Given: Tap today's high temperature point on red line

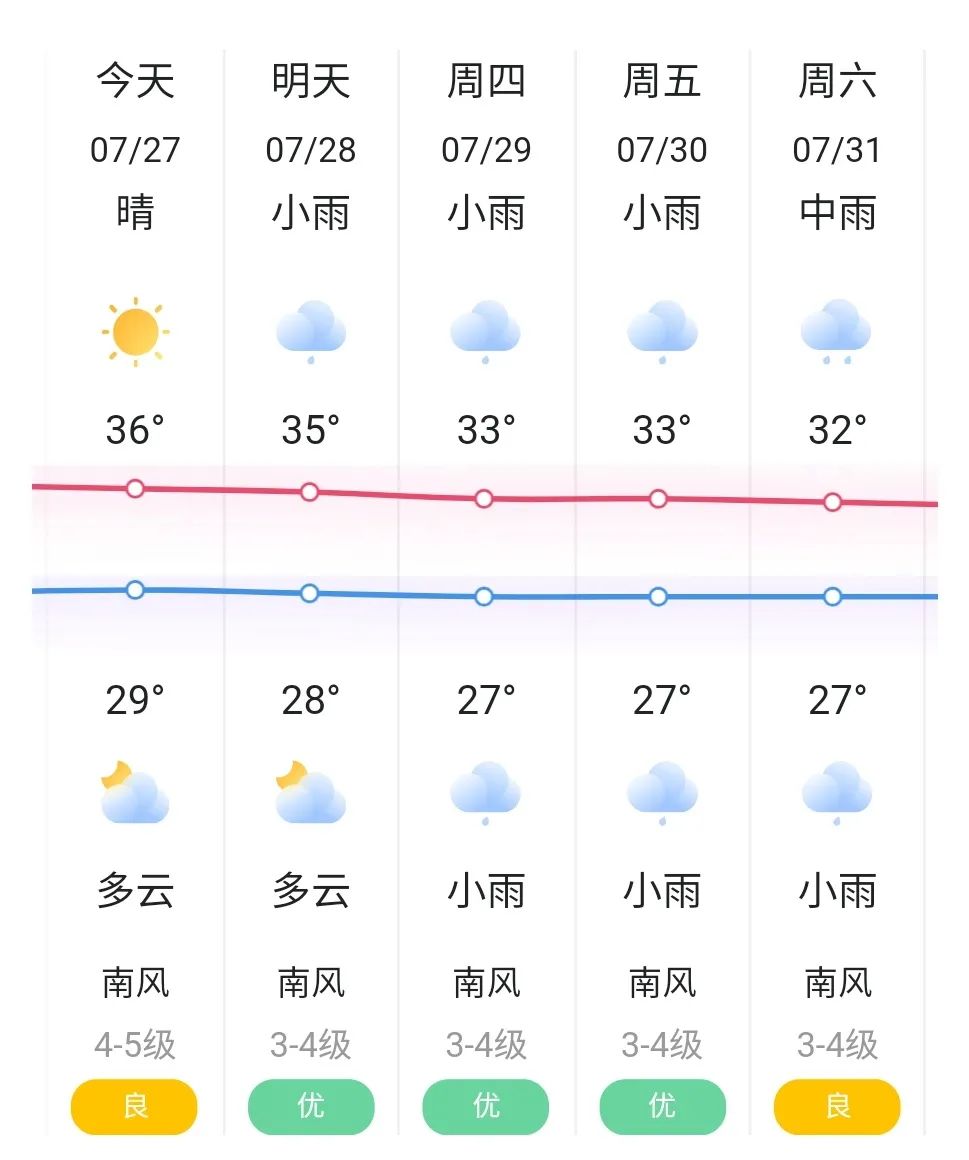Looking at the screenshot, I should click(135, 489).
